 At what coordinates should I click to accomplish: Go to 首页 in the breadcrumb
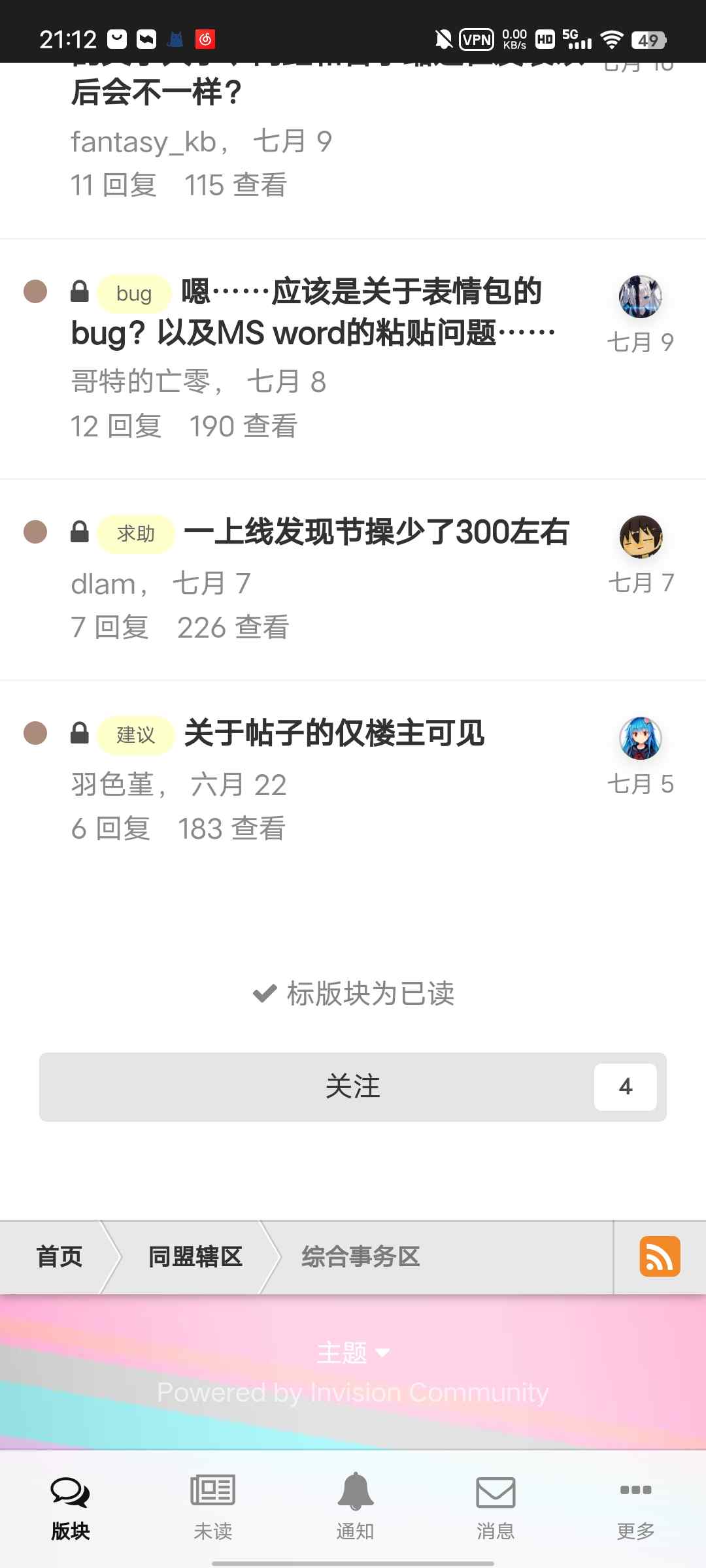point(59,1256)
